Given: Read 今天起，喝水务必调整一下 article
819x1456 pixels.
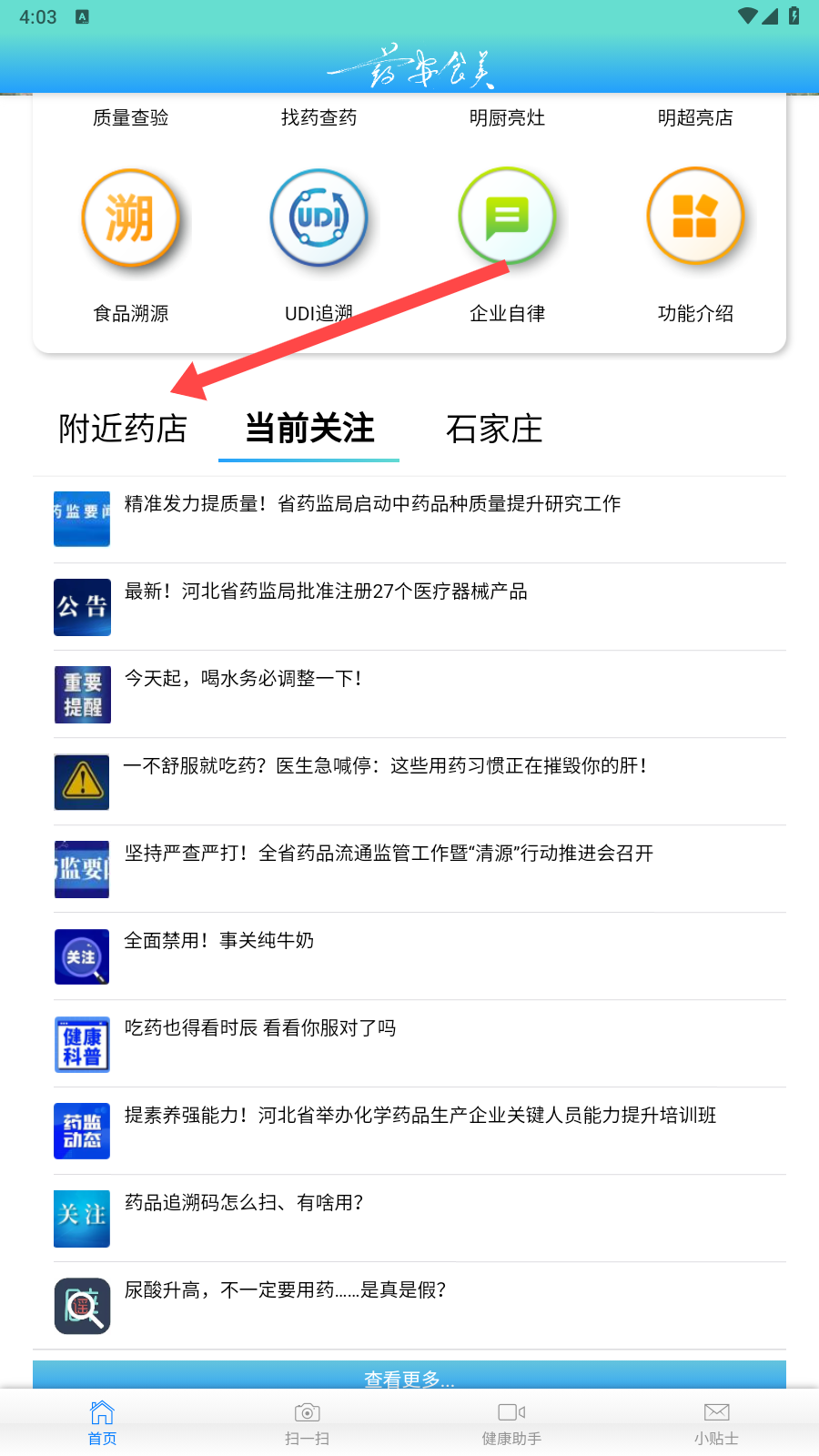Looking at the screenshot, I should (x=243, y=679).
